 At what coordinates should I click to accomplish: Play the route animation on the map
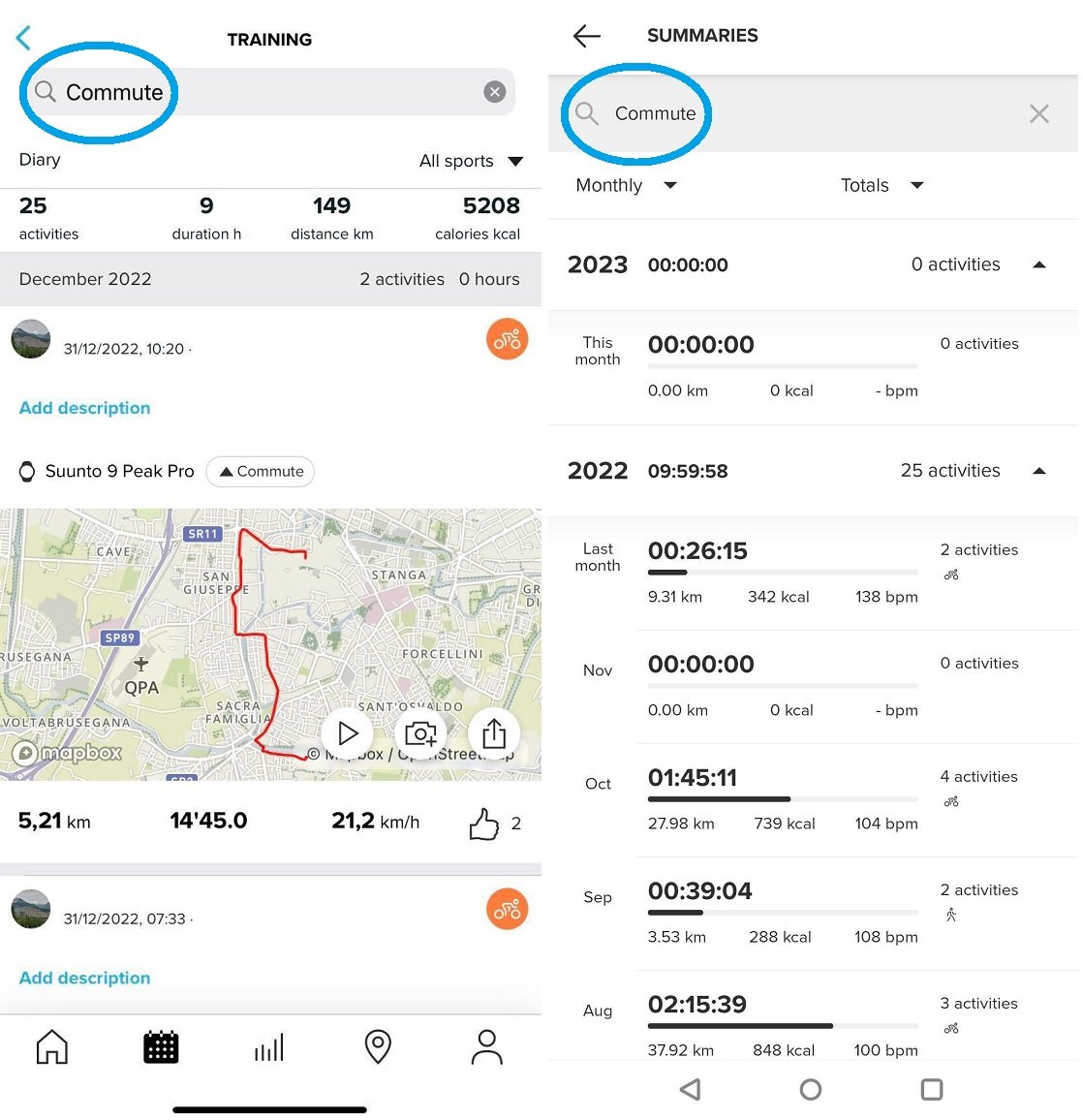click(348, 733)
